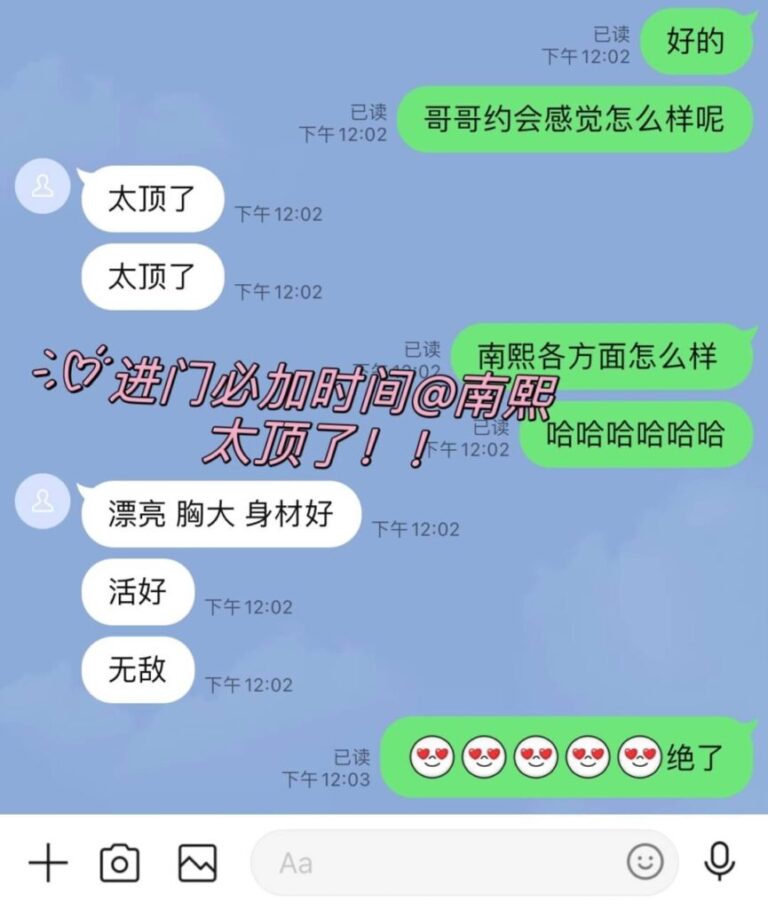
Task: Open sender's avatar next to 太顶了
Action: pos(43,187)
